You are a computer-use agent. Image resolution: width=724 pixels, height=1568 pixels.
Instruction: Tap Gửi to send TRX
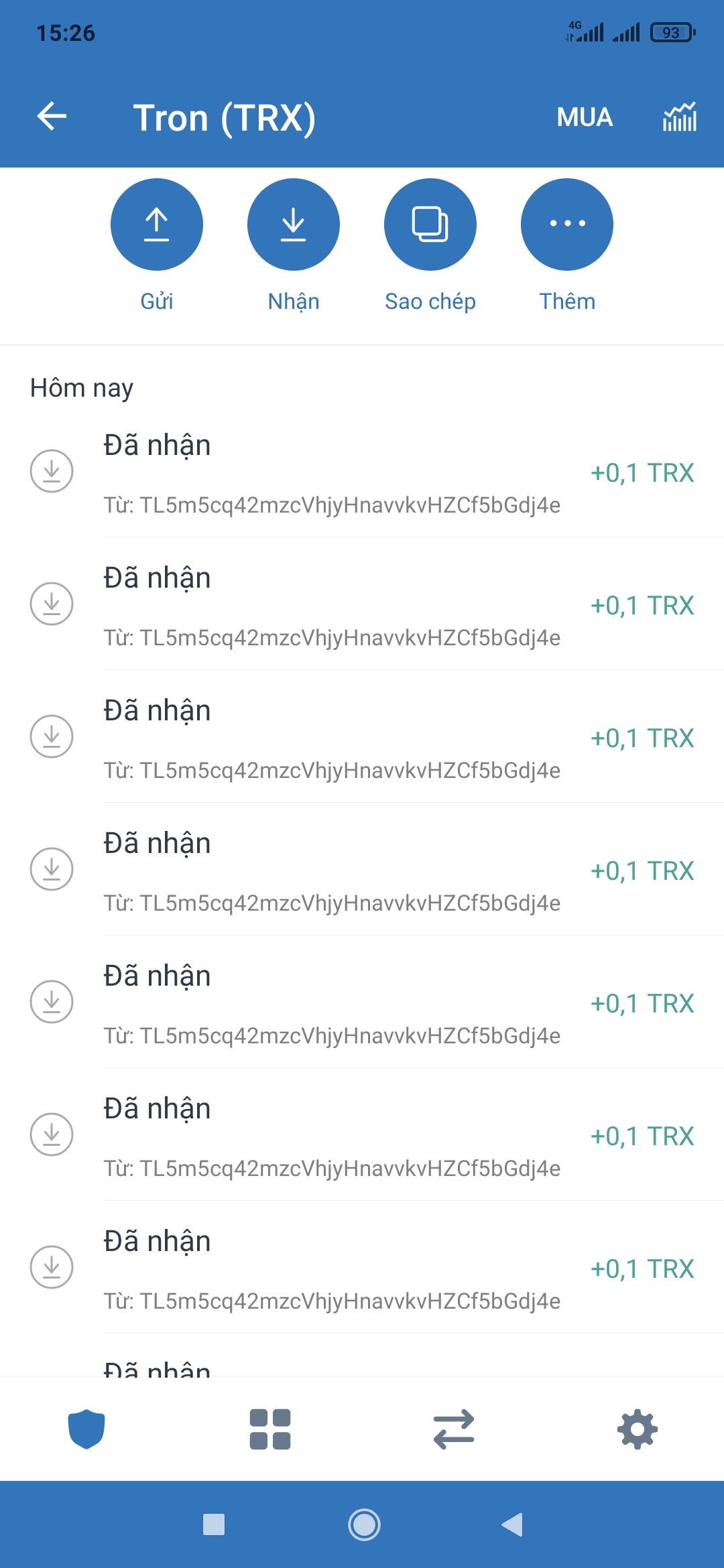pyautogui.click(x=157, y=225)
